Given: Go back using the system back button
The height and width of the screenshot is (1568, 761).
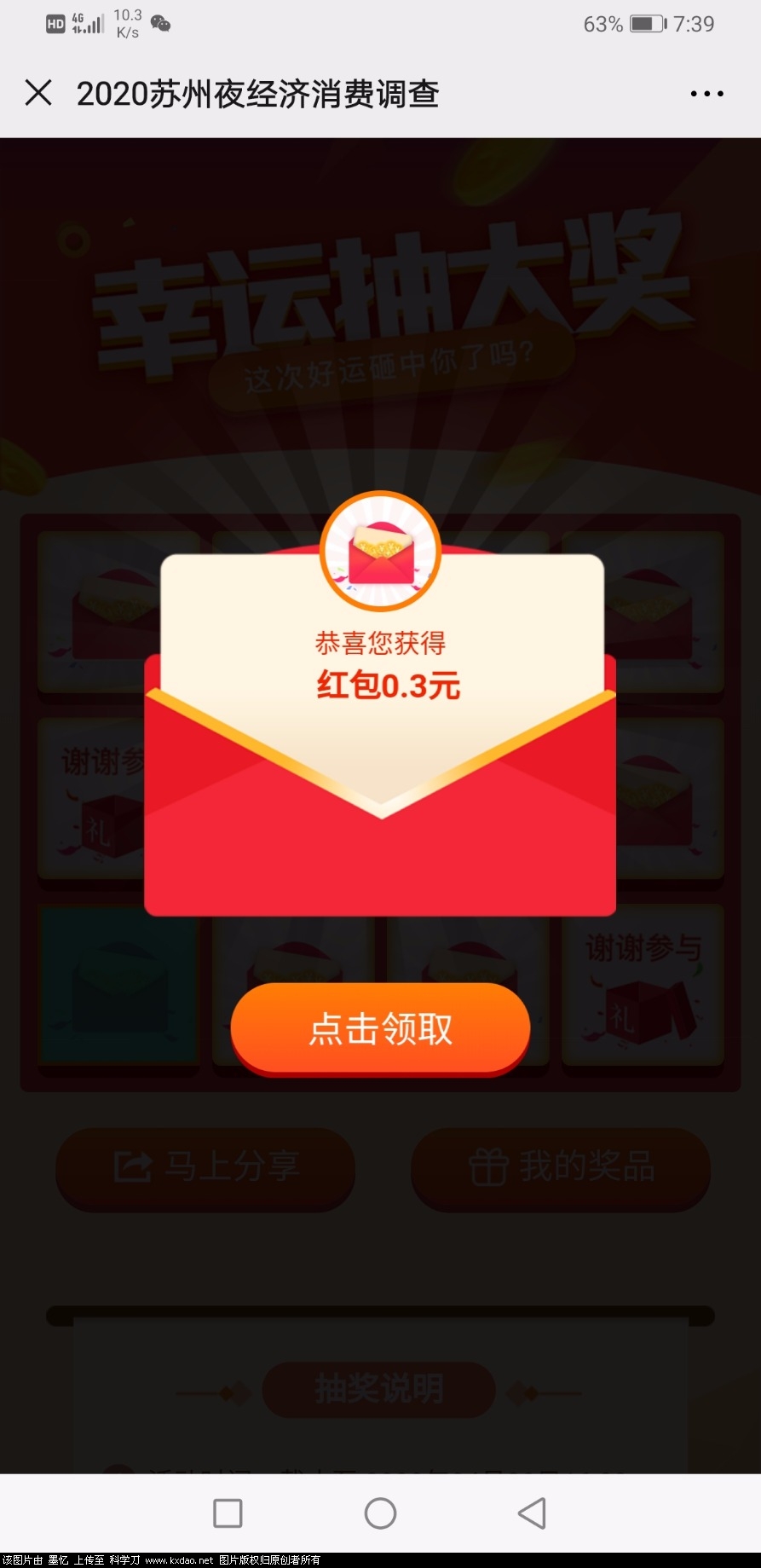Looking at the screenshot, I should (532, 1513).
